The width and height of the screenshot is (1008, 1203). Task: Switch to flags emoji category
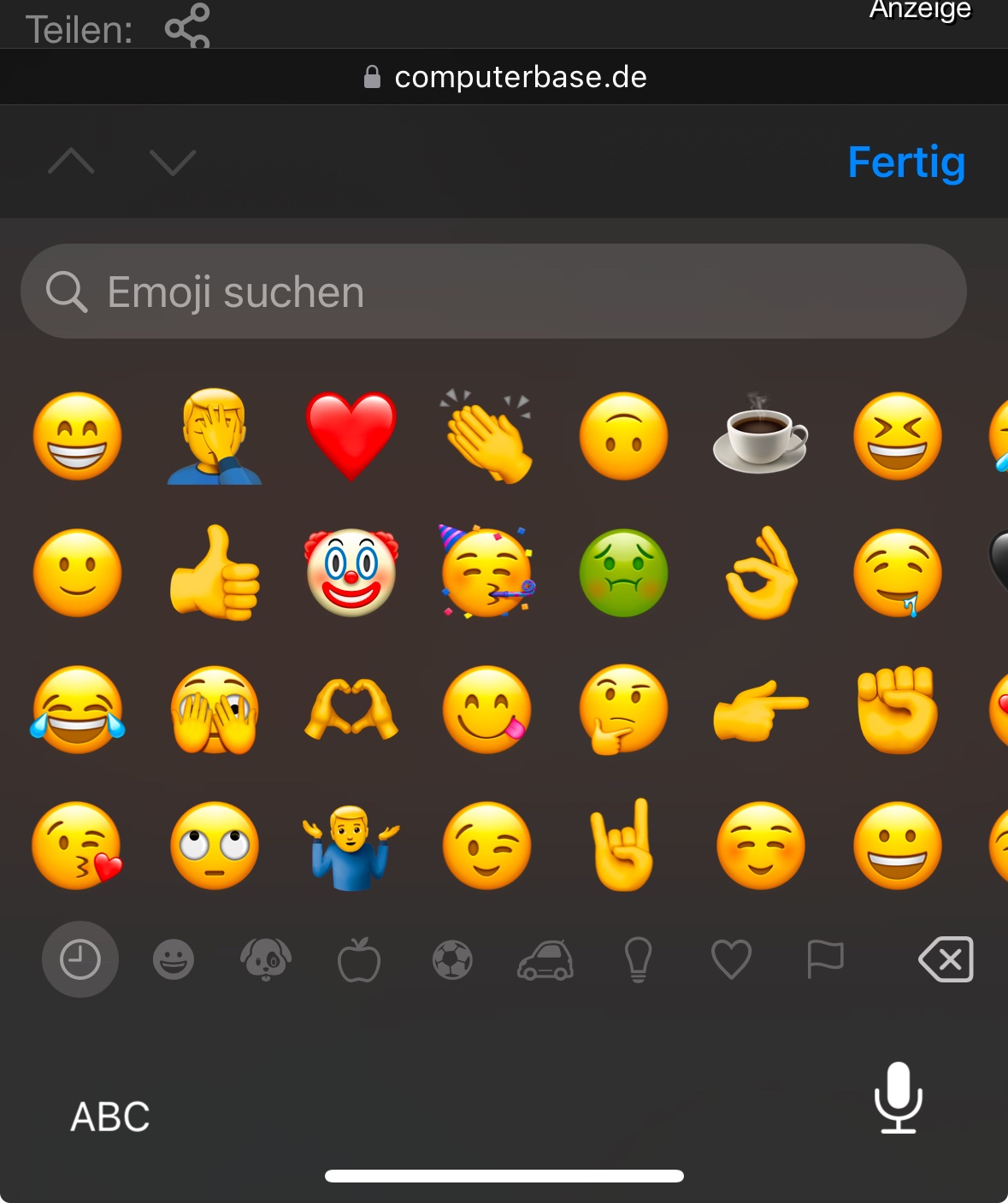pyautogui.click(x=825, y=959)
